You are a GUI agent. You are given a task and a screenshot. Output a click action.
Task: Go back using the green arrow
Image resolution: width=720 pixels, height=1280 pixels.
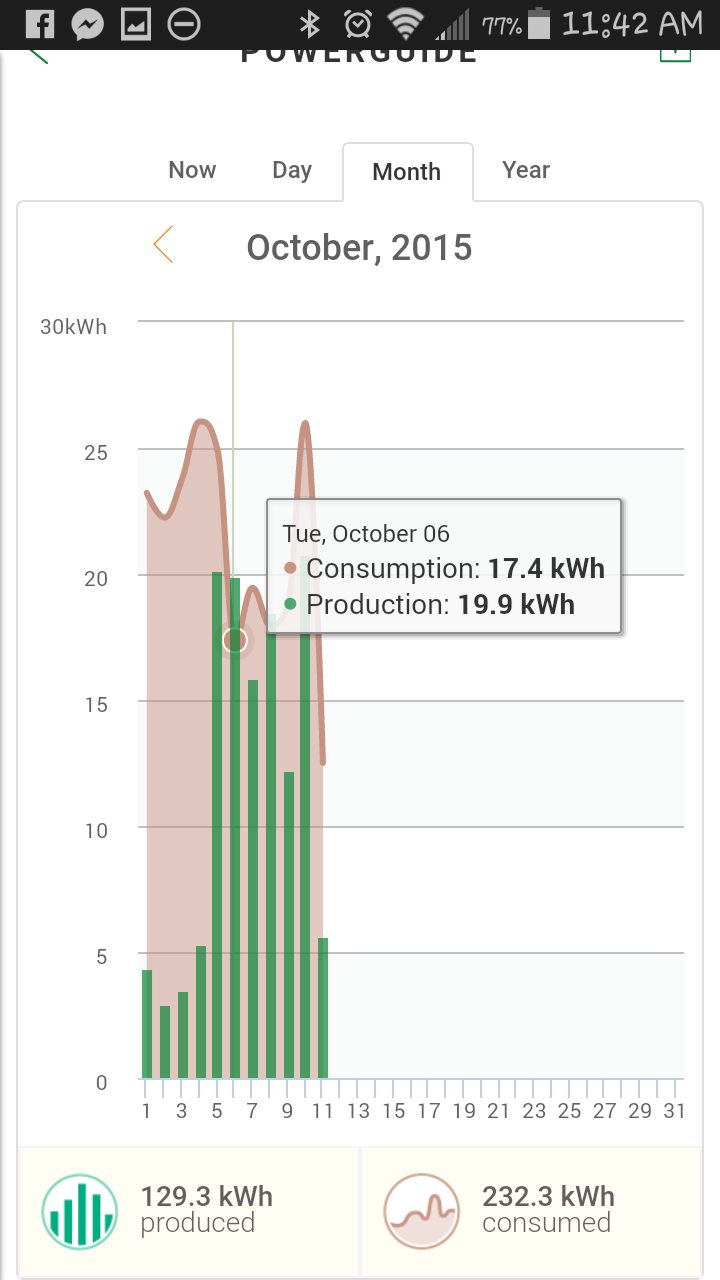pyautogui.click(x=38, y=54)
